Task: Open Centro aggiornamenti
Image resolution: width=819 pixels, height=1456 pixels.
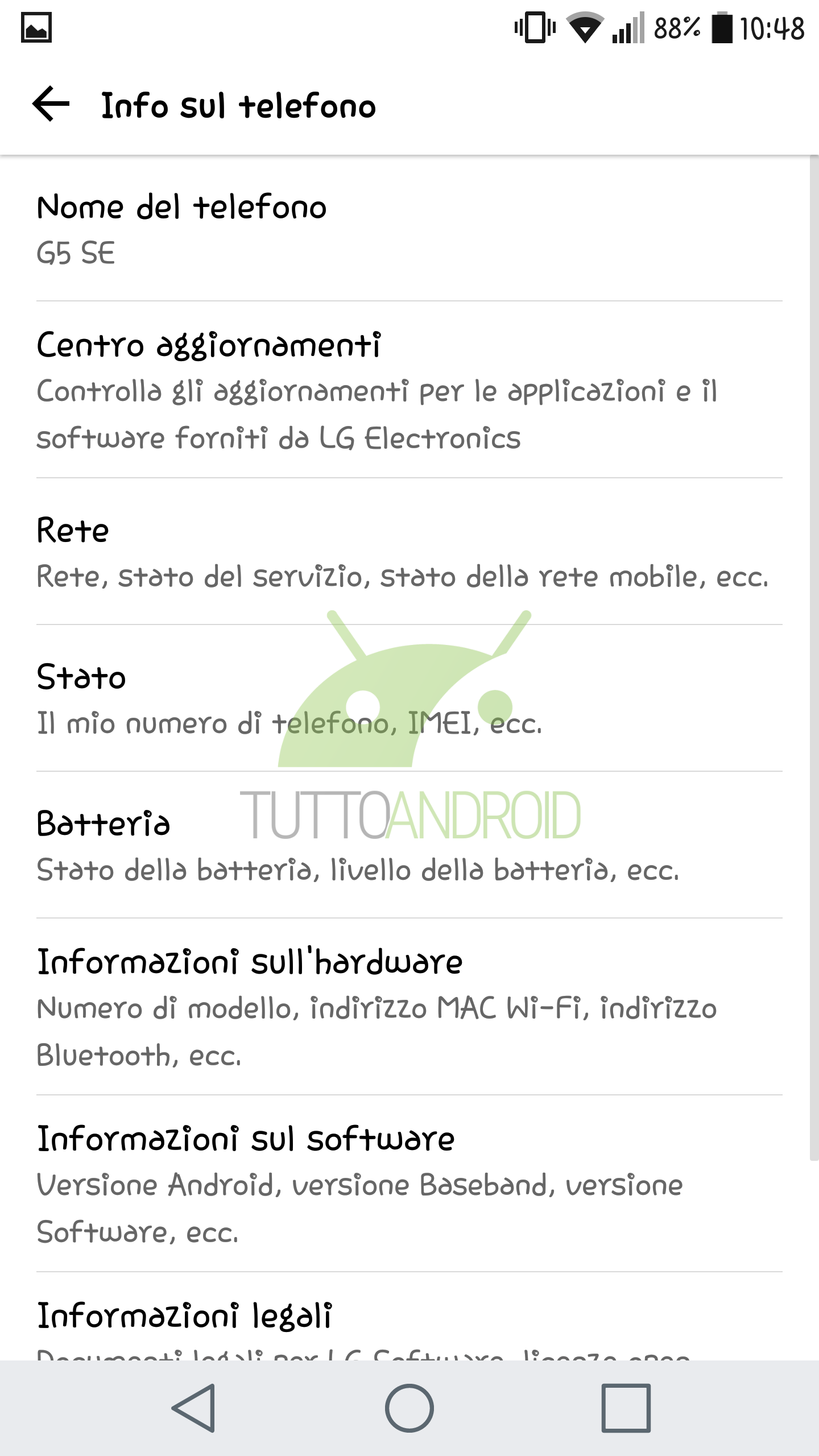Action: pyautogui.click(x=409, y=390)
